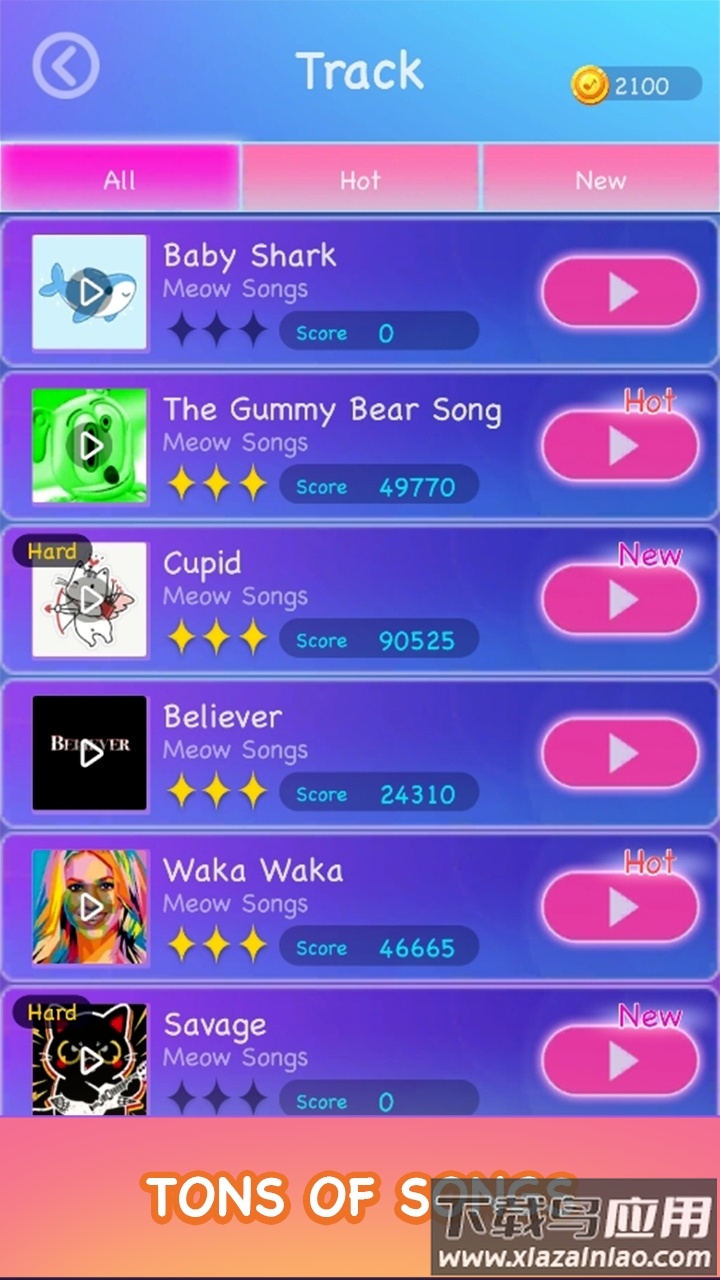Start playing the Baby Shark track
720x1280 pixels.
point(620,292)
